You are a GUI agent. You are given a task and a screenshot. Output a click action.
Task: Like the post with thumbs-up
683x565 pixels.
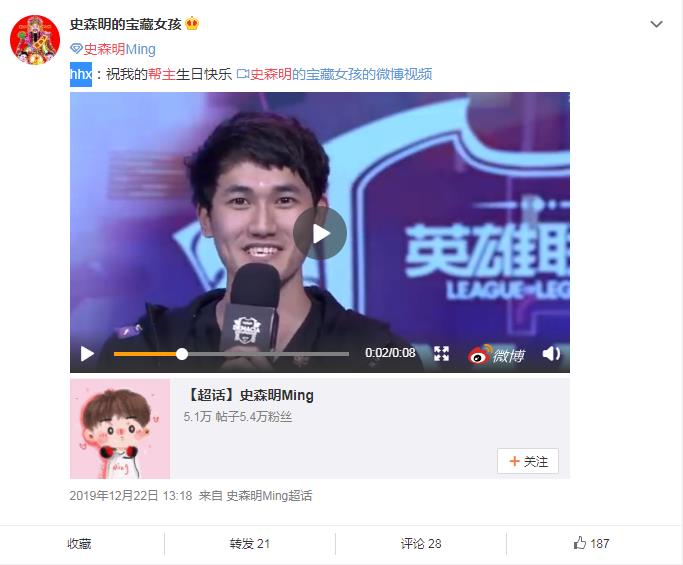tap(591, 544)
